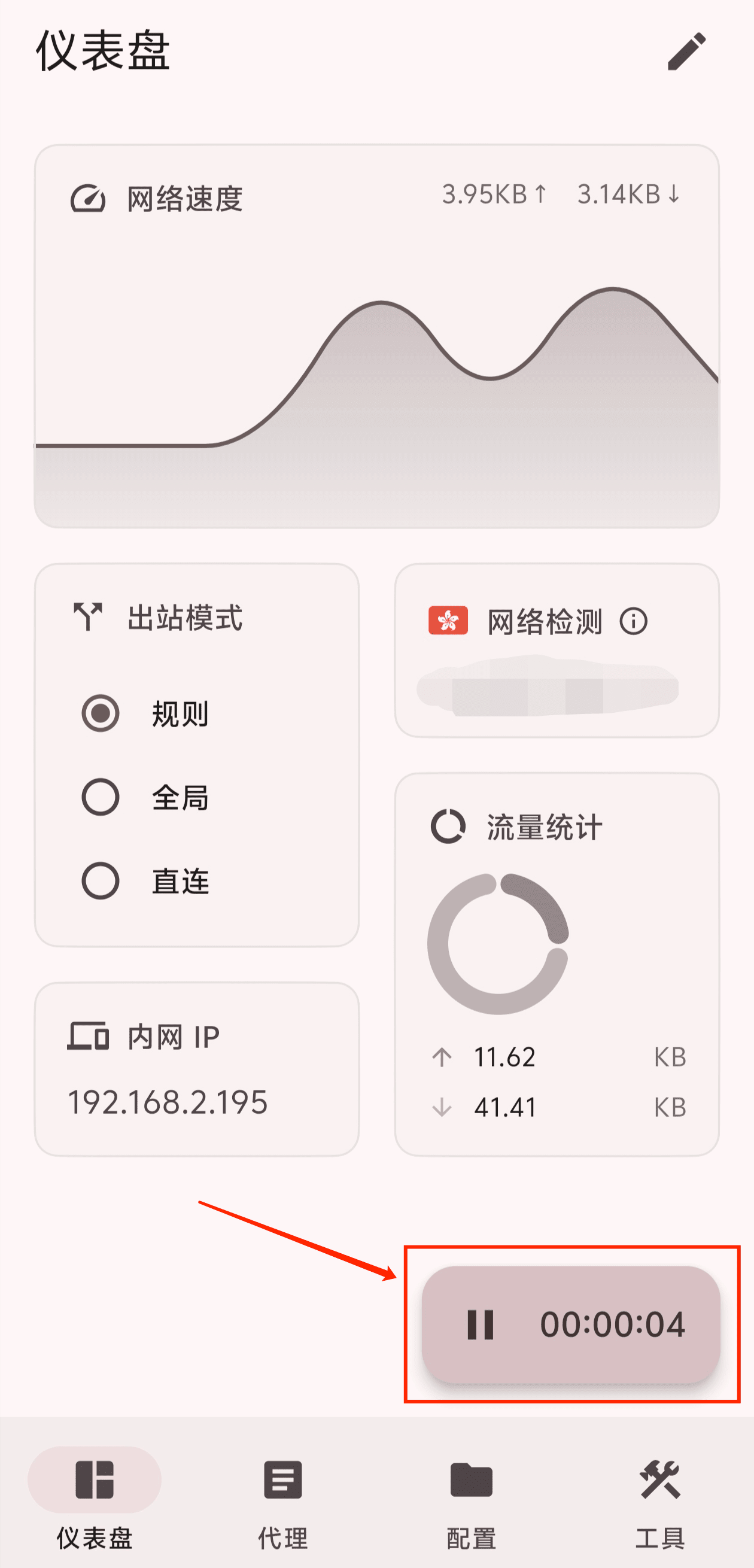Switch to the 工具 tab

pyautogui.click(x=660, y=1499)
